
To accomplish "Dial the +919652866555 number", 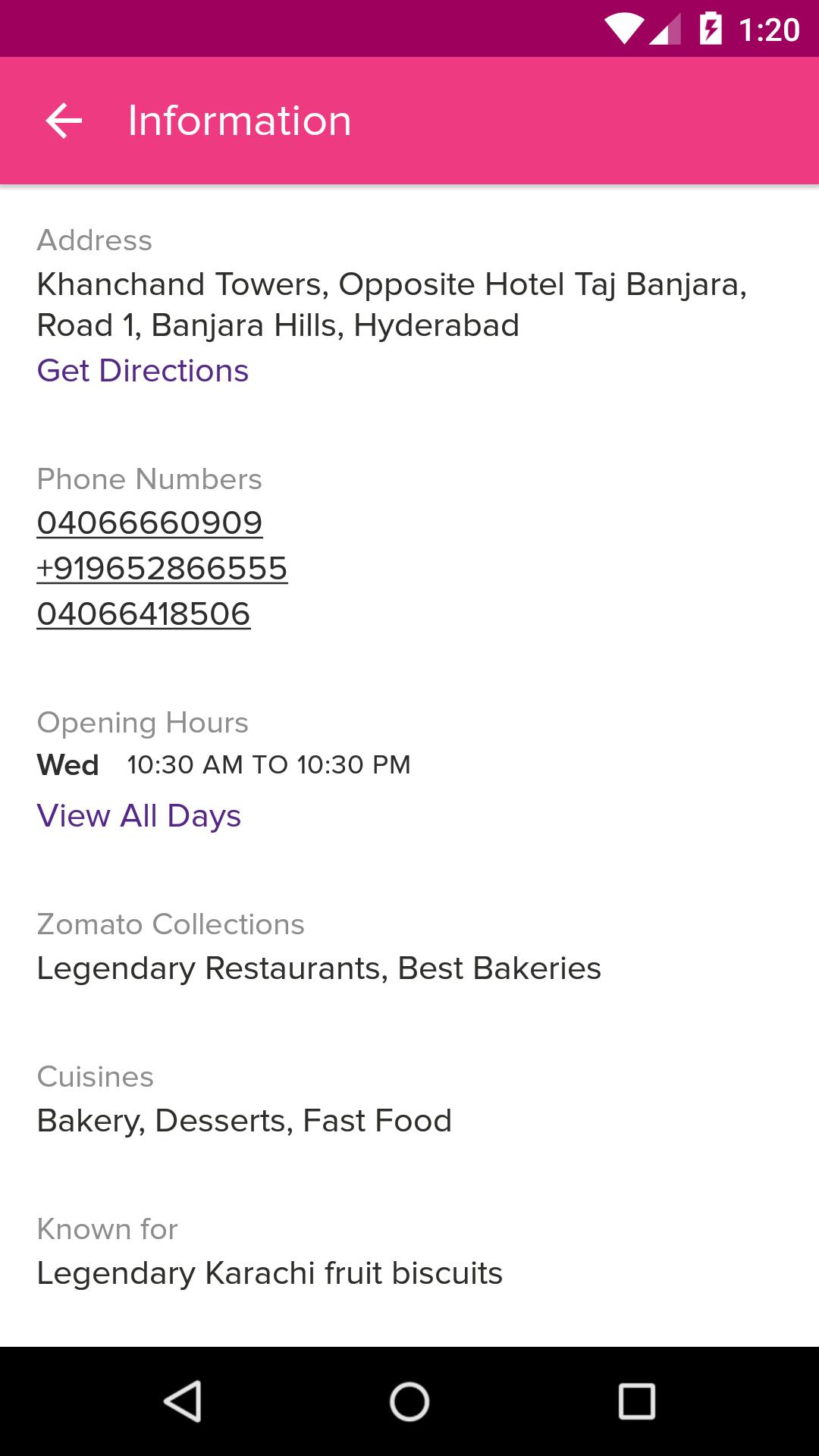I will tap(162, 568).
